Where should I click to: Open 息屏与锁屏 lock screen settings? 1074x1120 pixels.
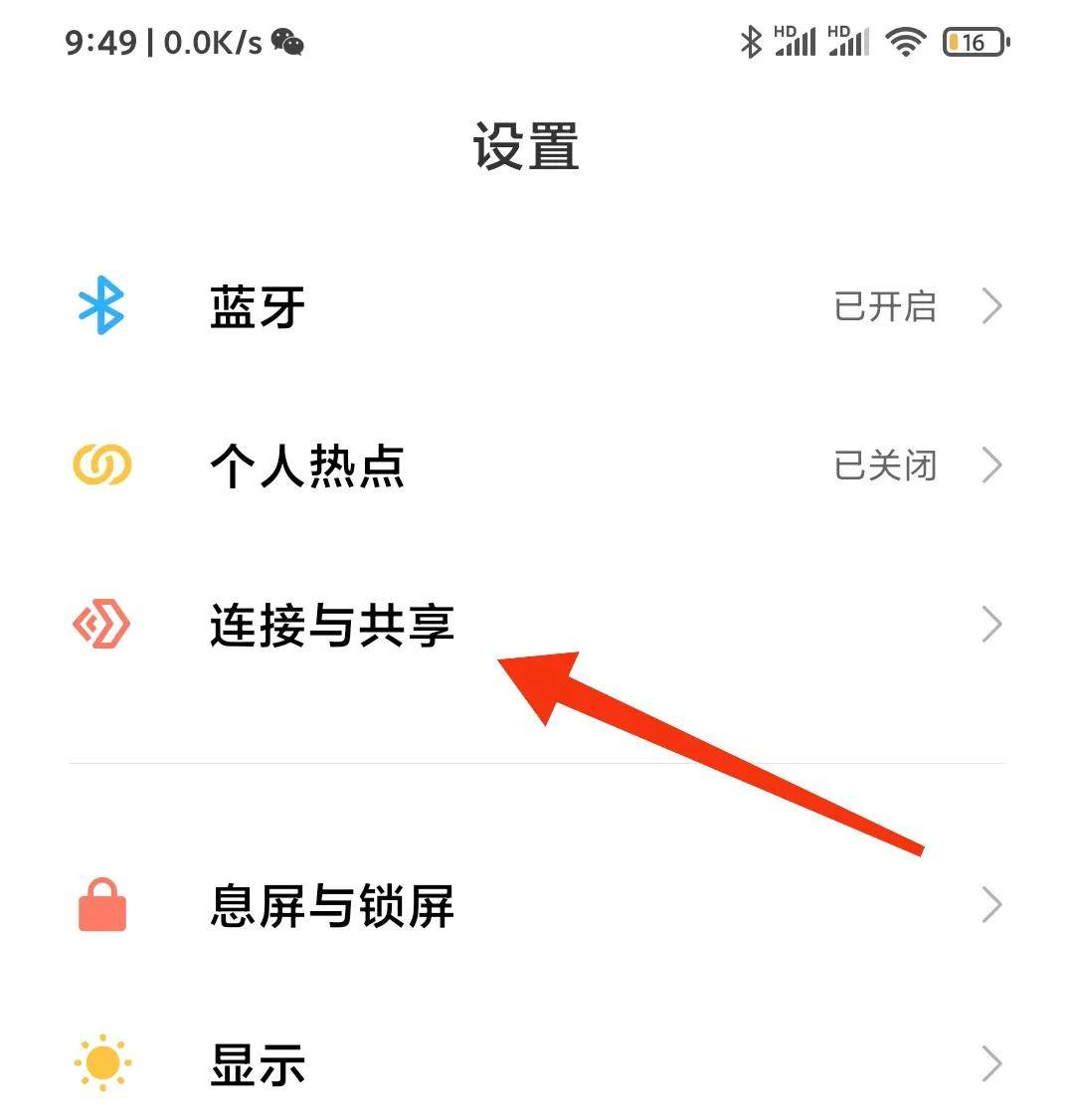click(537, 905)
